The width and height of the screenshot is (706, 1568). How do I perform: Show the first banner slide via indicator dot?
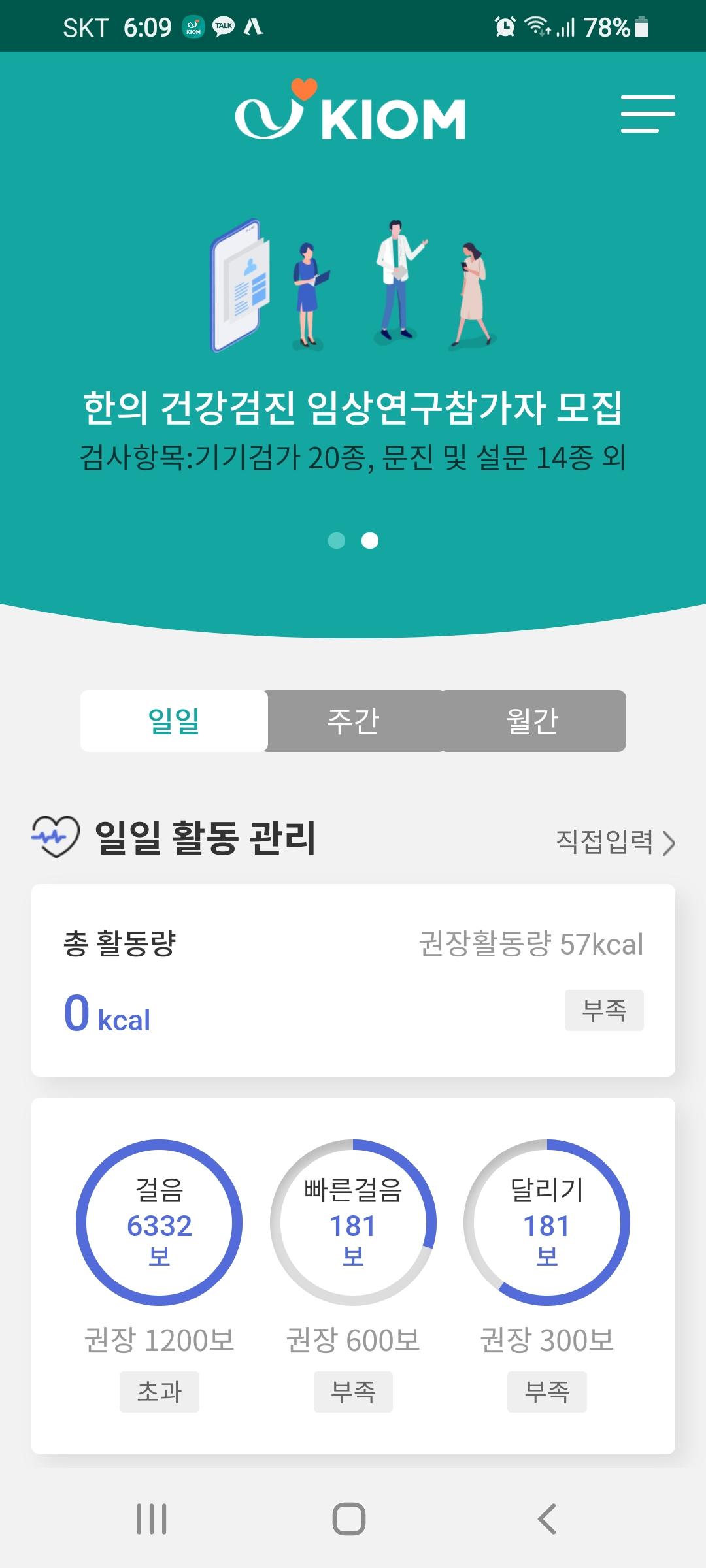click(336, 541)
